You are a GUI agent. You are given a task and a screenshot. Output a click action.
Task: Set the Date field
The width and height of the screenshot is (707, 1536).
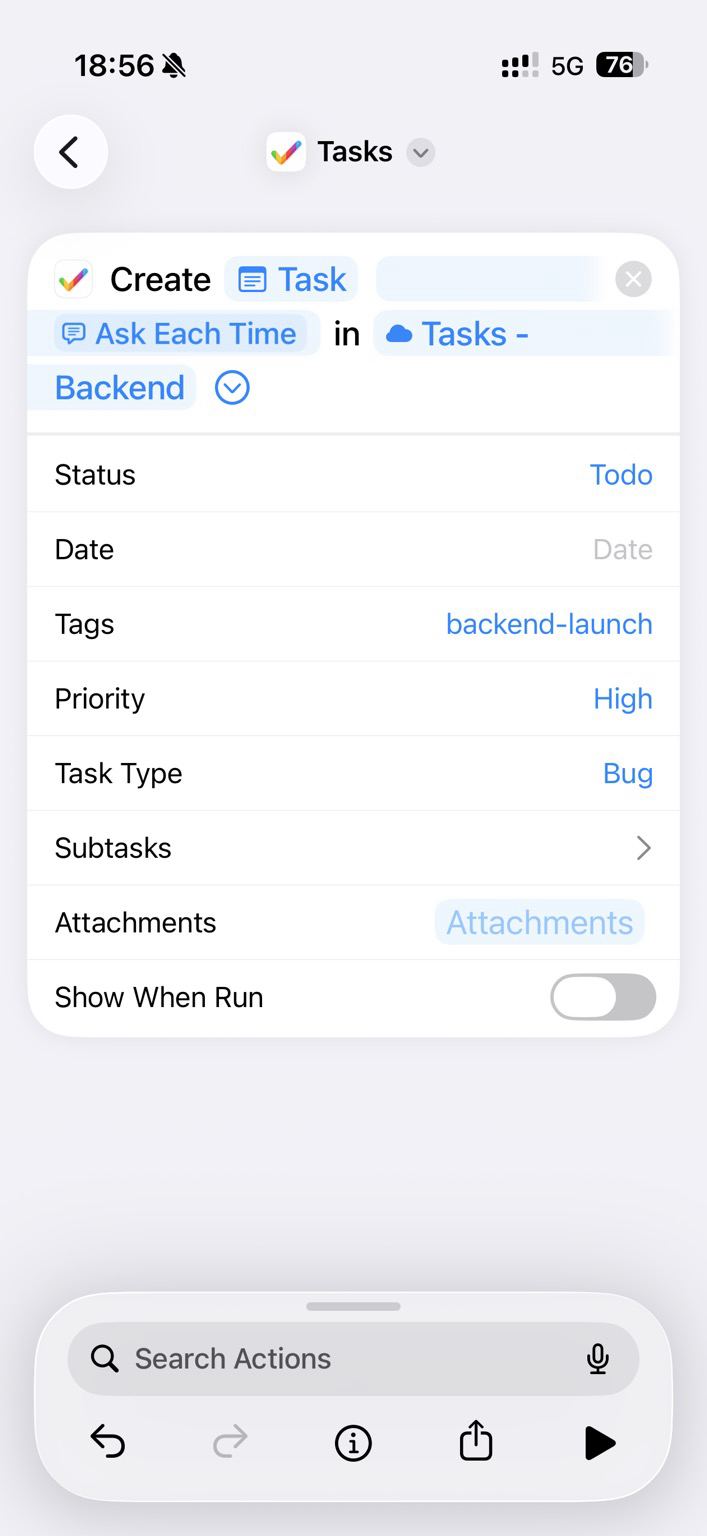point(621,549)
